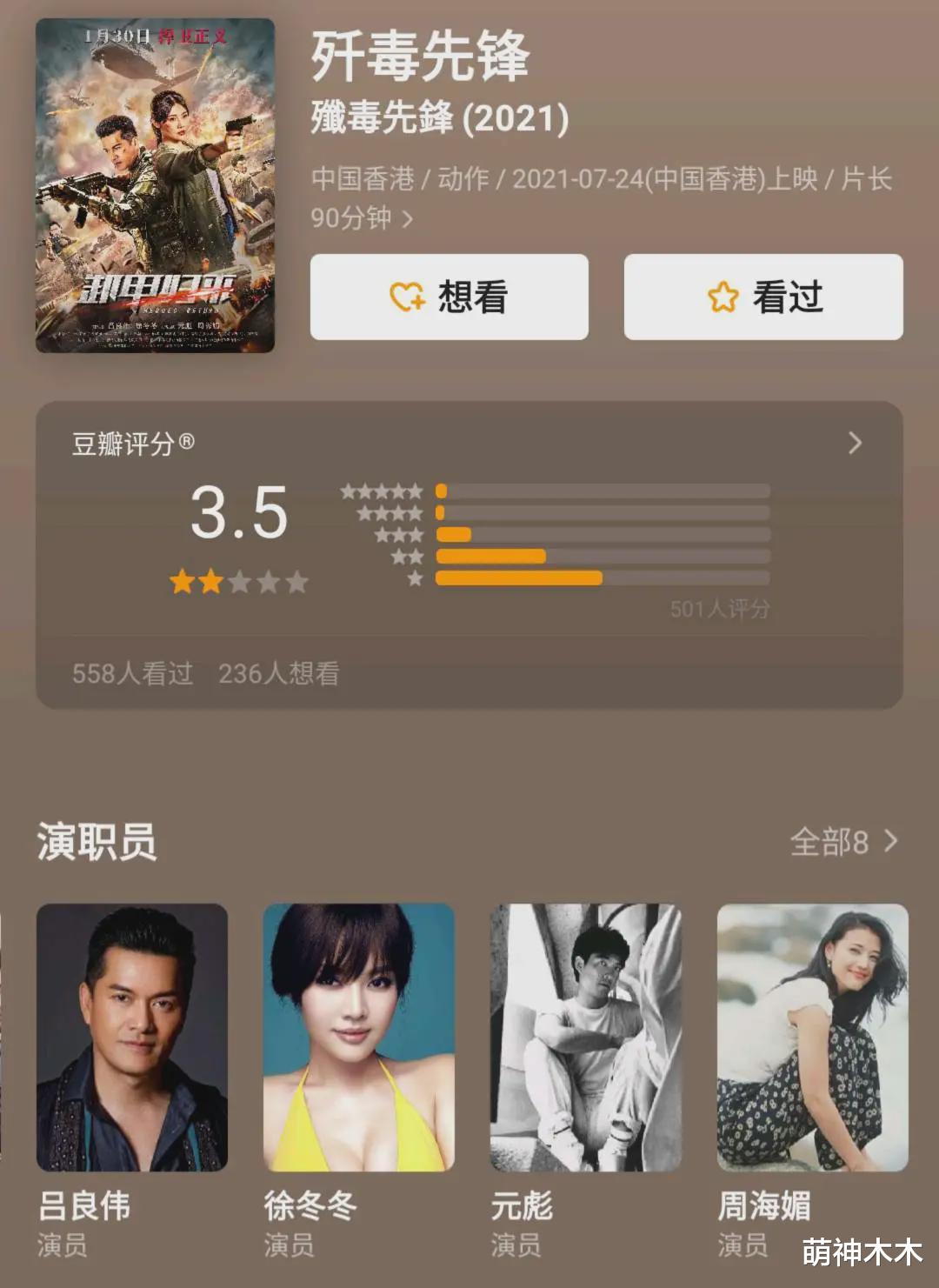
Task: Expand the 豆瓣评分 section via its chevron
Action: coord(855,441)
